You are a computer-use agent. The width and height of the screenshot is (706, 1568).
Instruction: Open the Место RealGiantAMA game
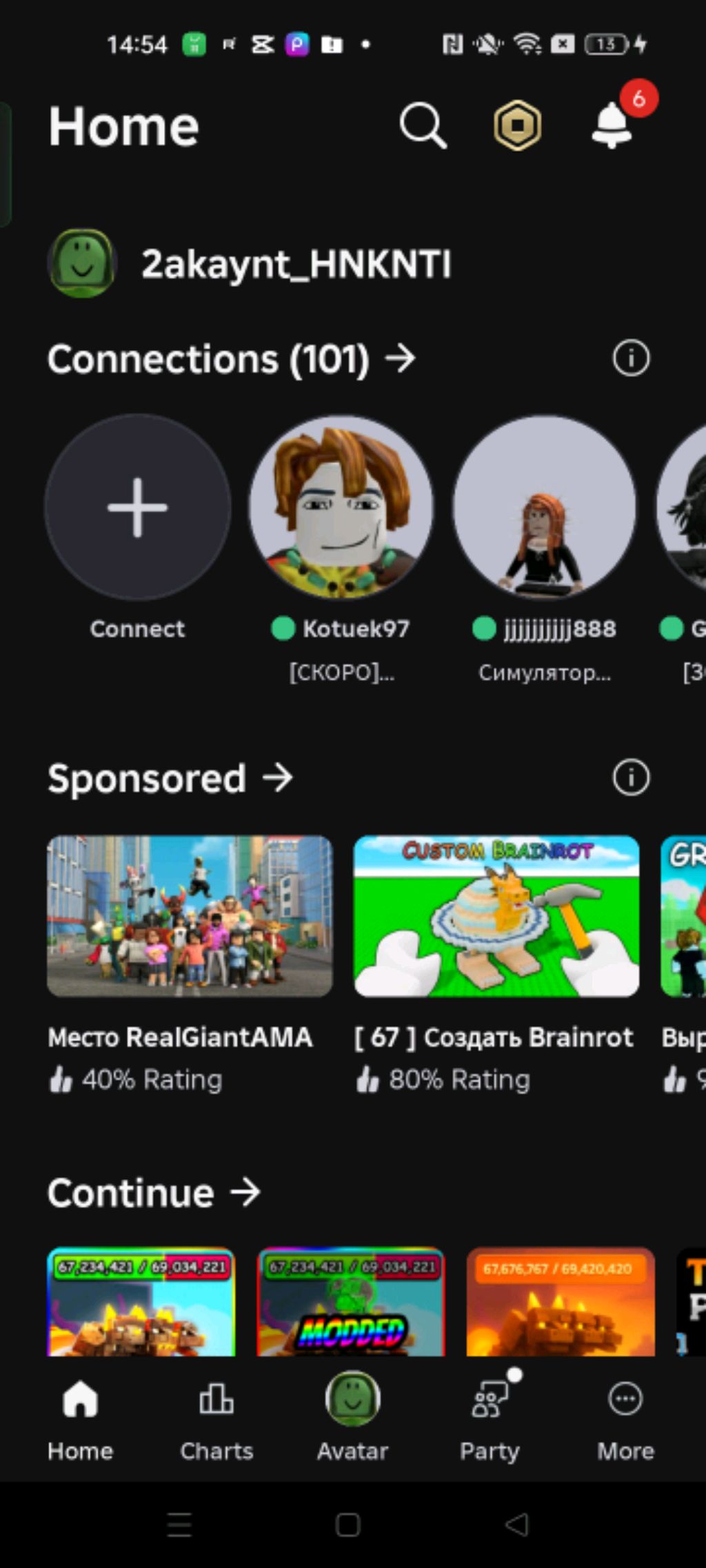(x=190, y=917)
